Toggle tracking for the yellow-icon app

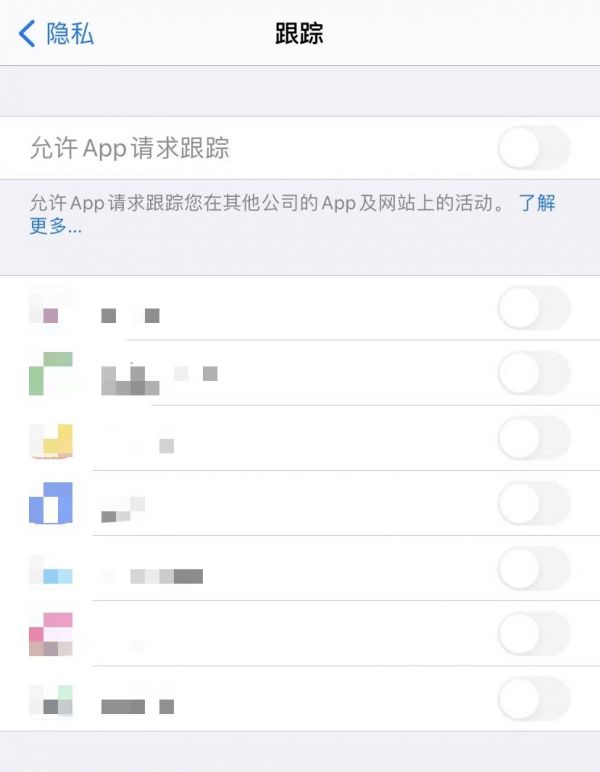(533, 438)
